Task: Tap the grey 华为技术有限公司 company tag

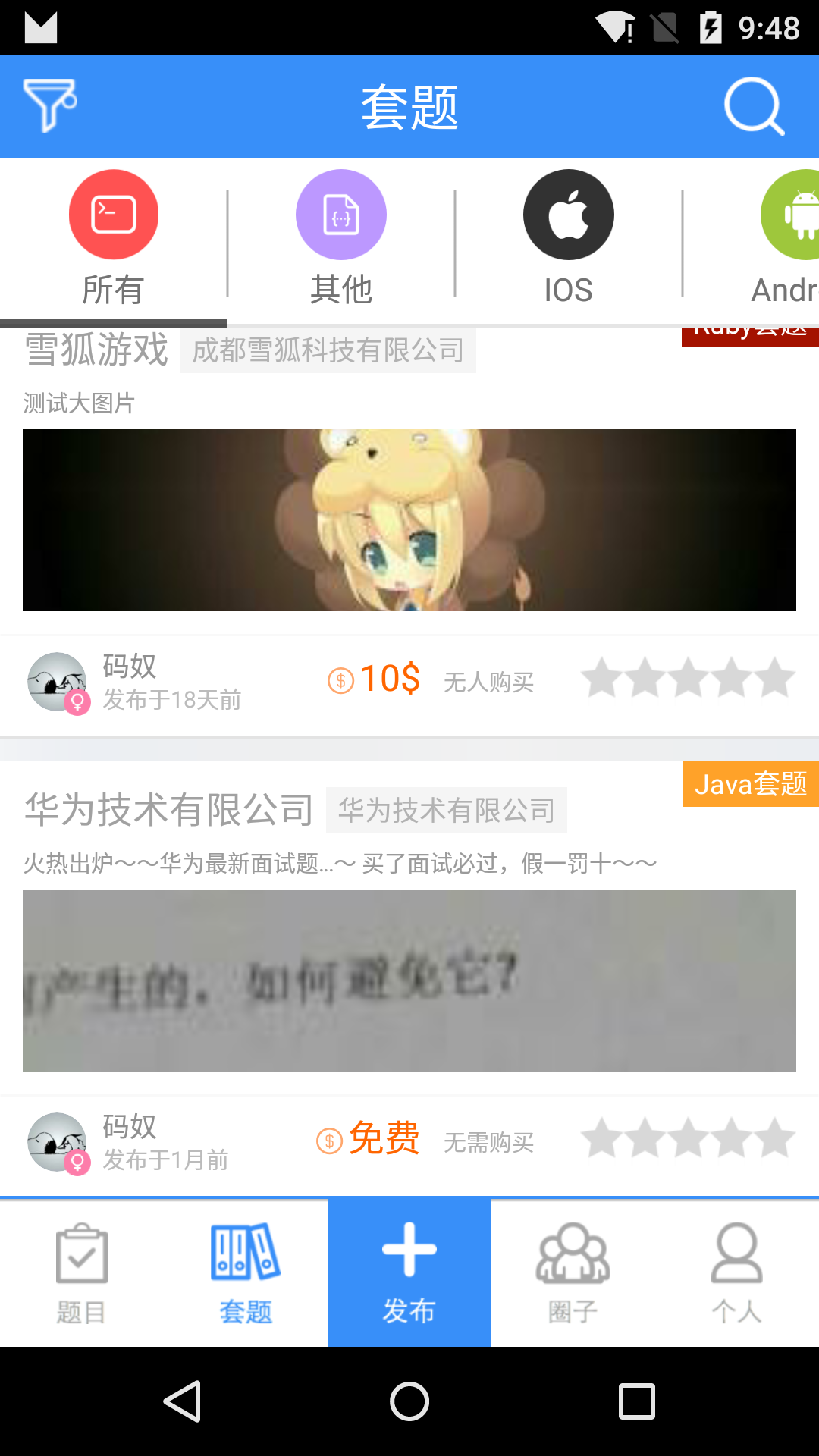Action: pyautogui.click(x=447, y=811)
